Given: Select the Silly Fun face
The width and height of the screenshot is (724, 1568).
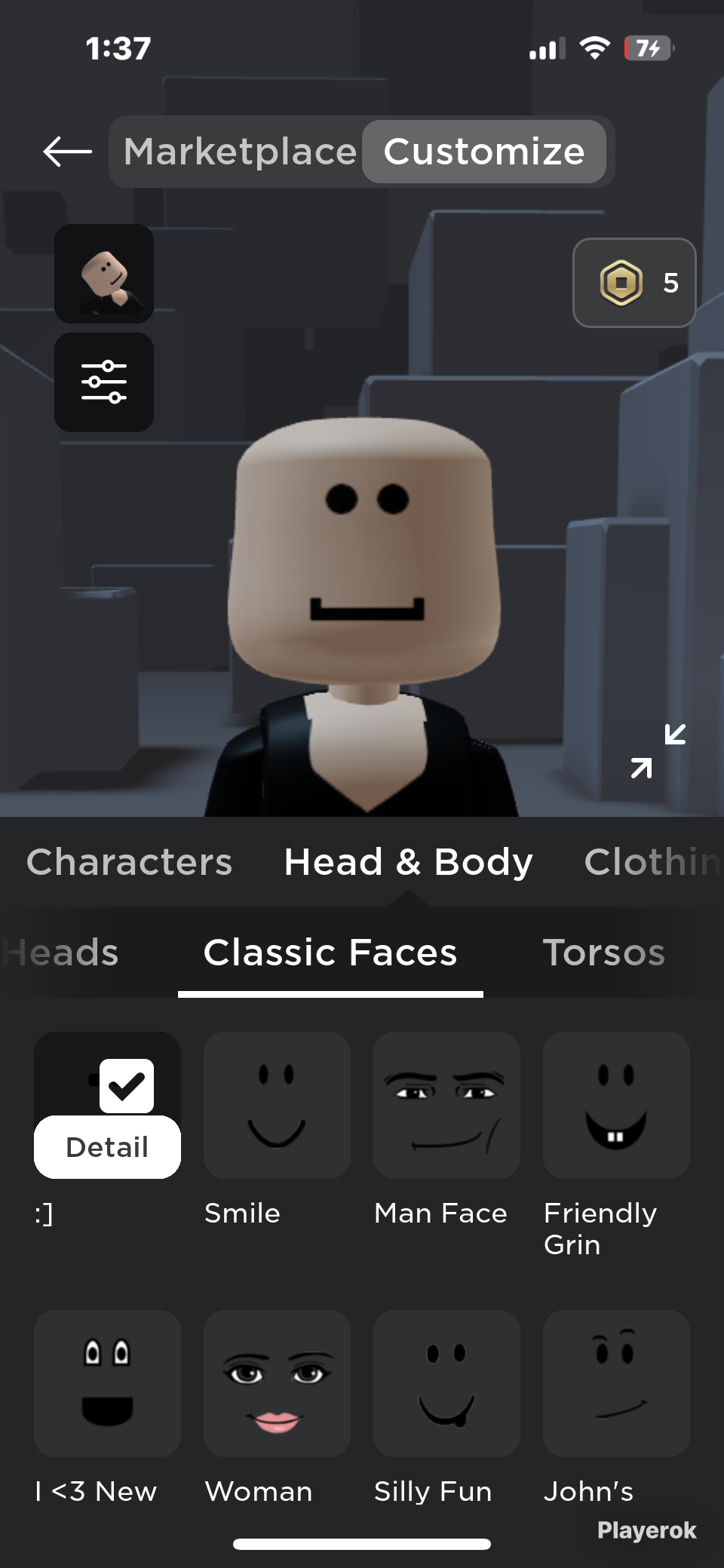Looking at the screenshot, I should click(446, 1383).
